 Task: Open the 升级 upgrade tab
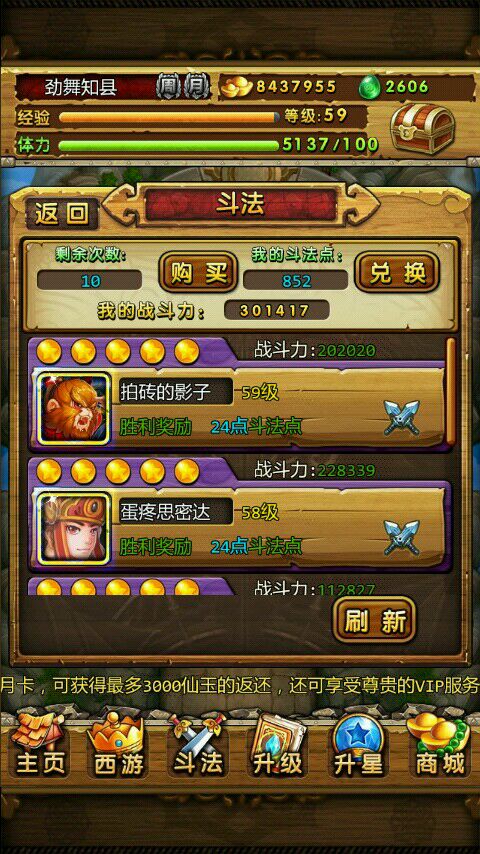pos(278,746)
